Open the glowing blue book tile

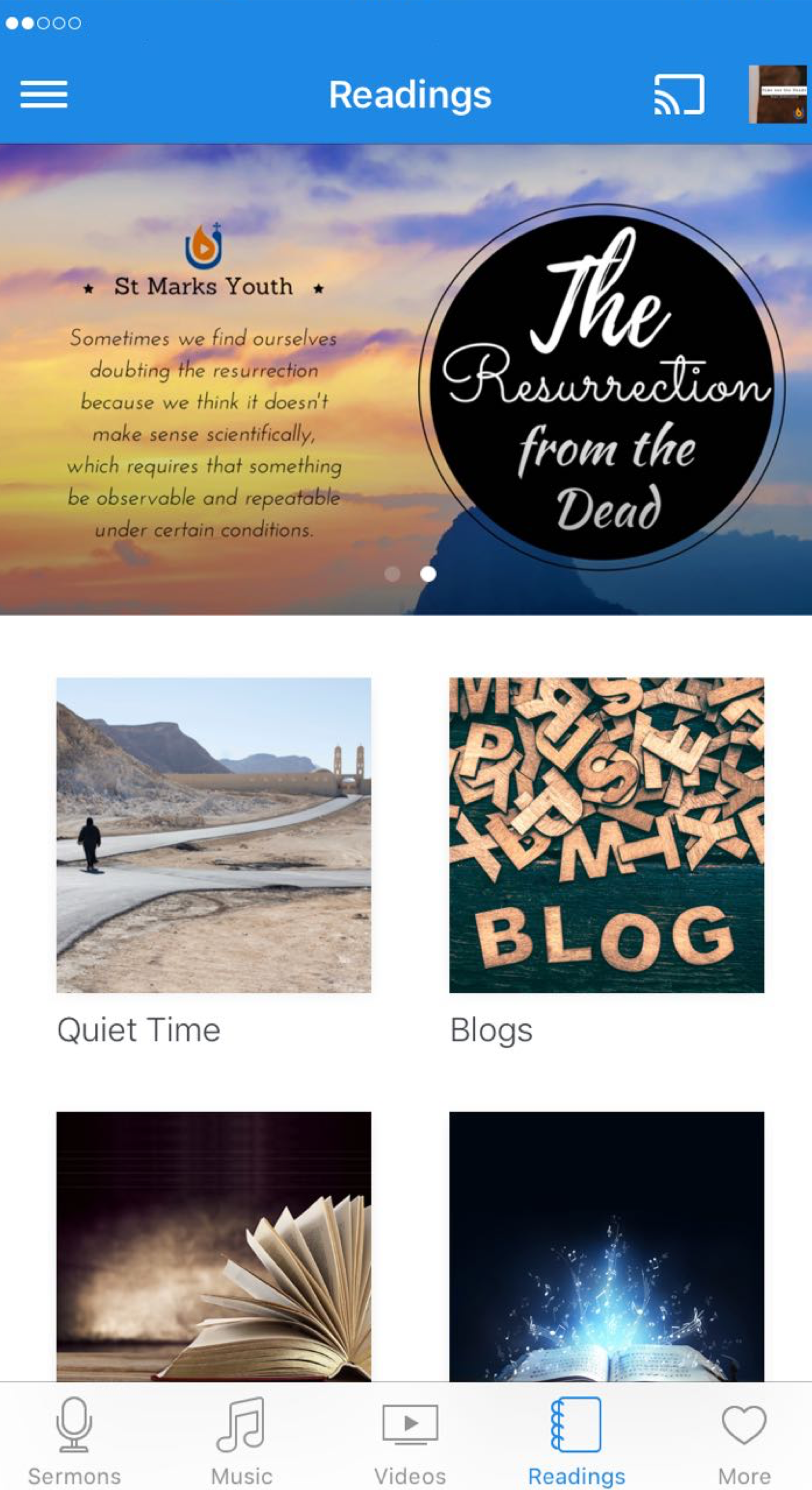(607, 1246)
